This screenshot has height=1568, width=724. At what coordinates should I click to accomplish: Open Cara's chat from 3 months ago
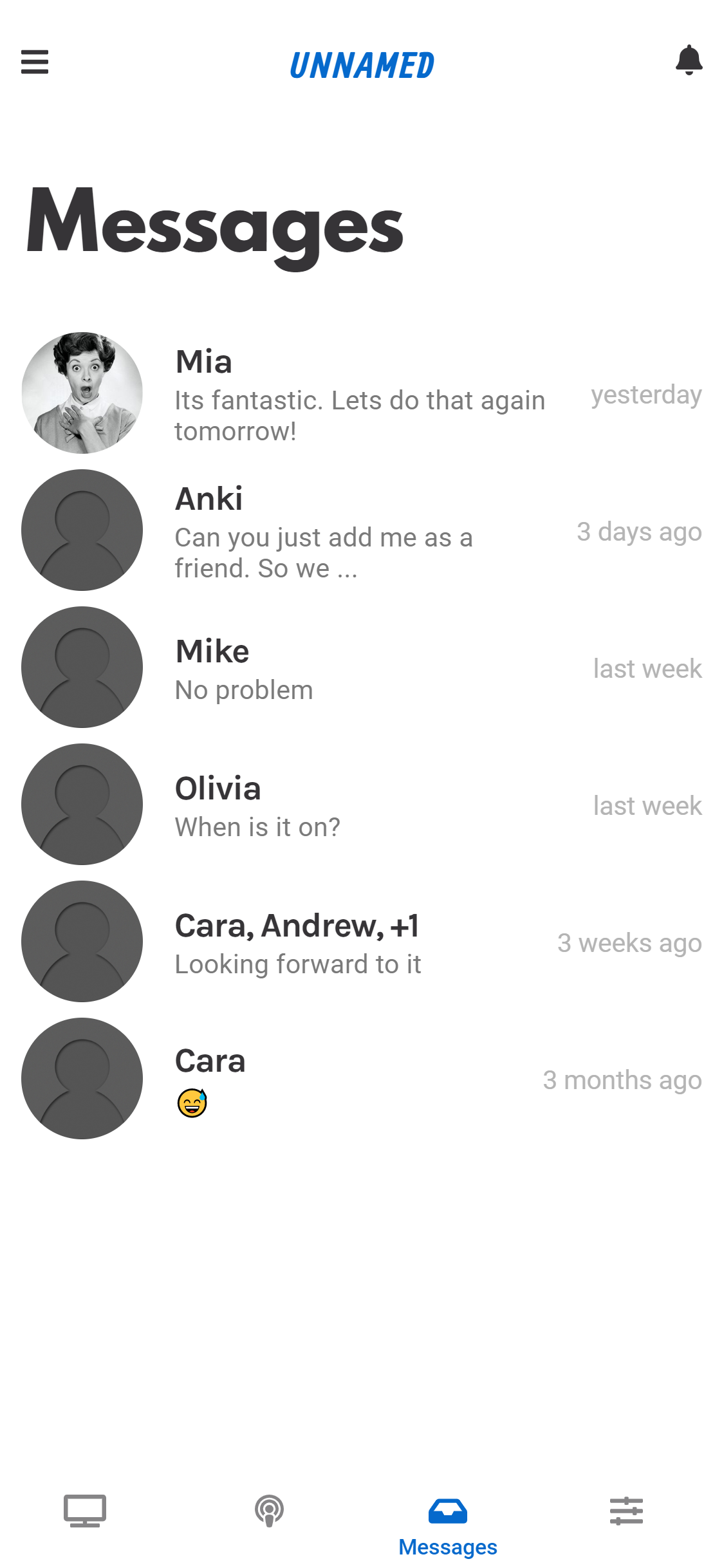[360, 1079]
